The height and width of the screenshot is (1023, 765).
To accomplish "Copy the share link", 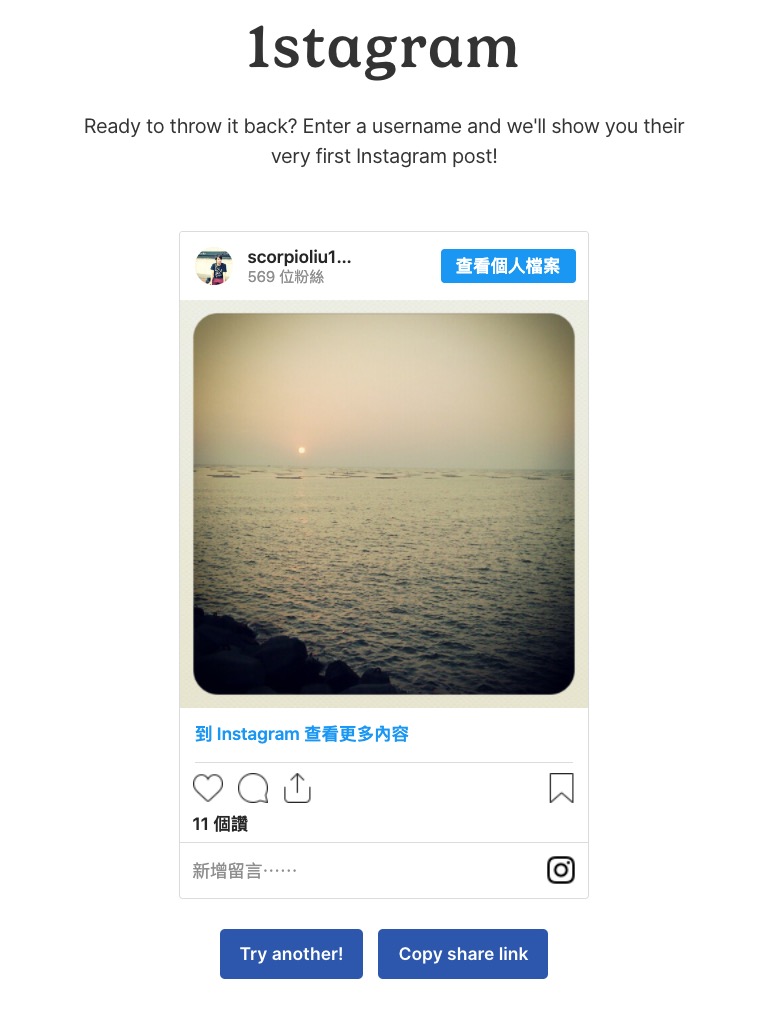I will click(x=463, y=954).
